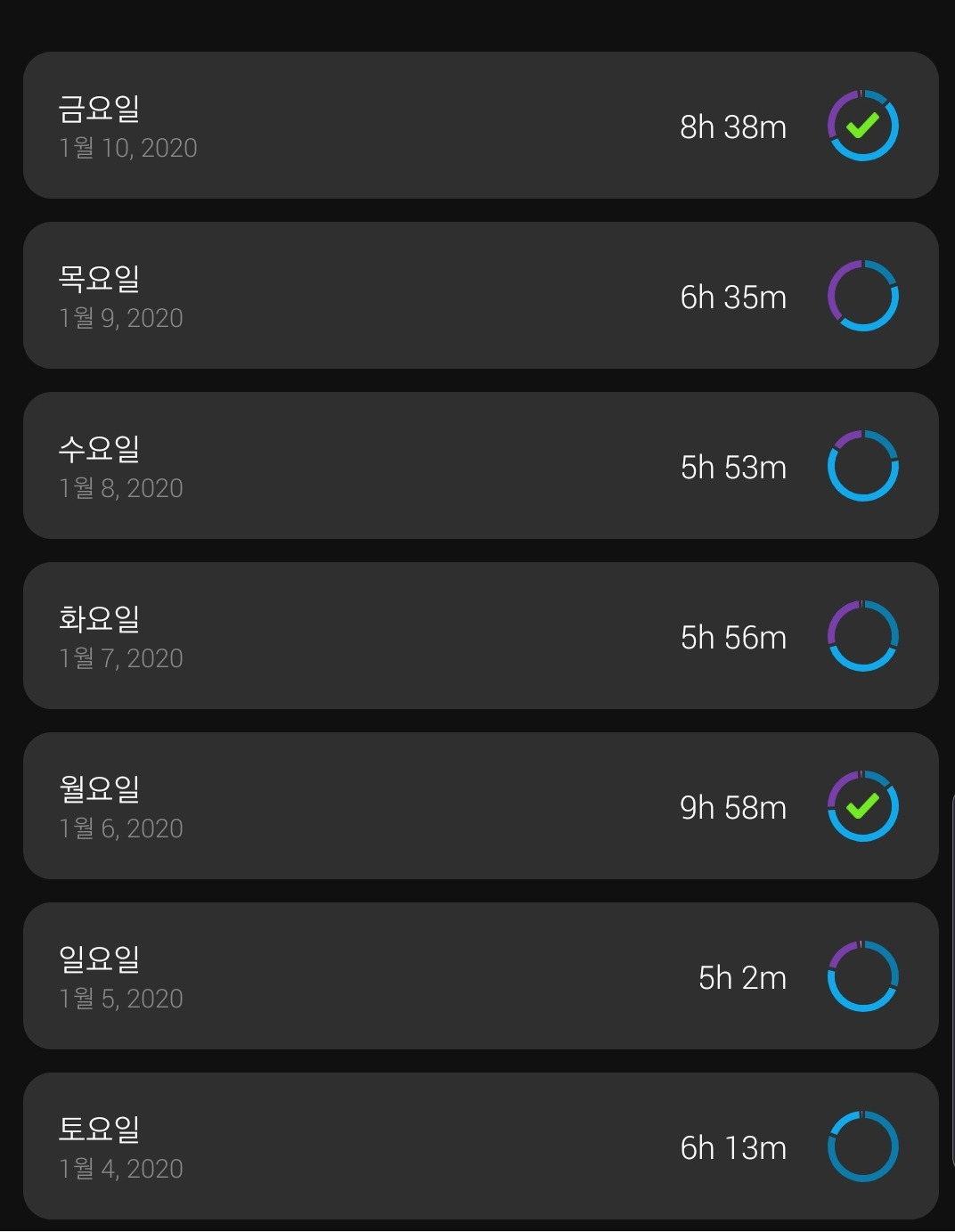Toggle Thursday's sleep goal indicator ring

[862, 296]
